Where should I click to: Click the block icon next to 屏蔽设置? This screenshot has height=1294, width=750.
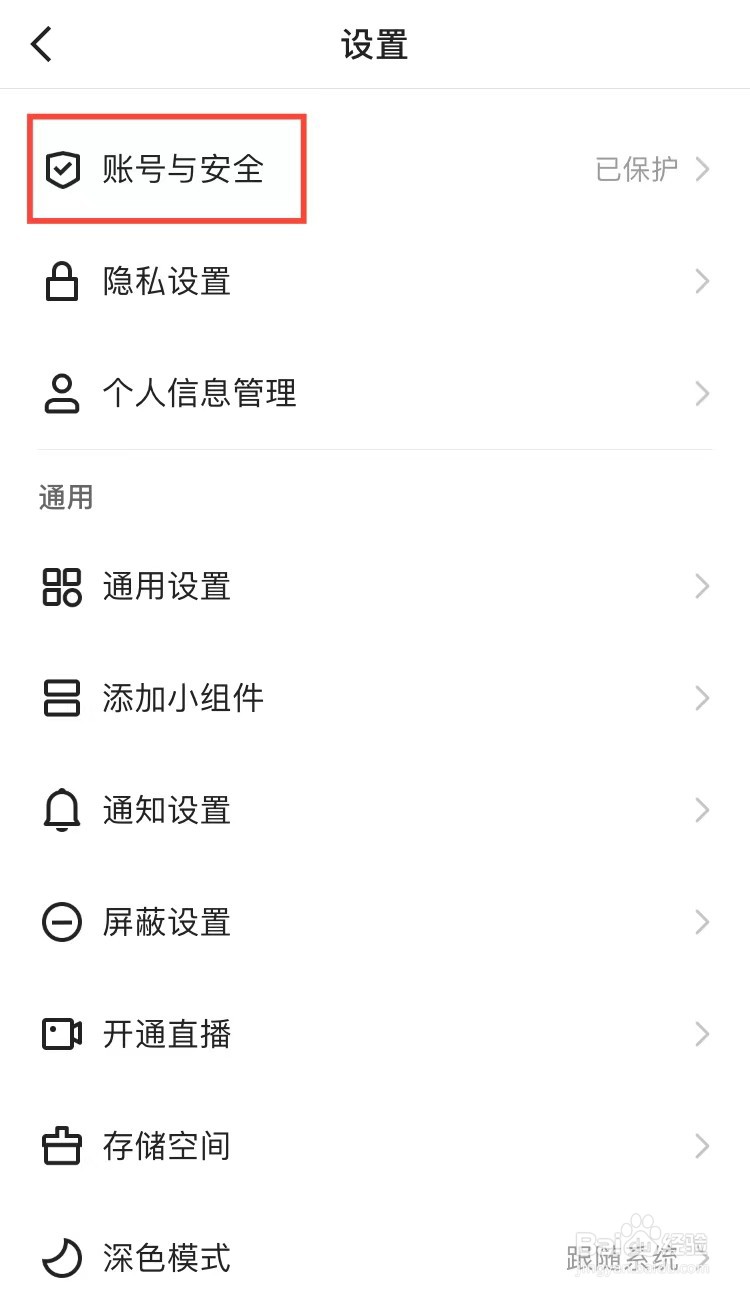tap(63, 922)
